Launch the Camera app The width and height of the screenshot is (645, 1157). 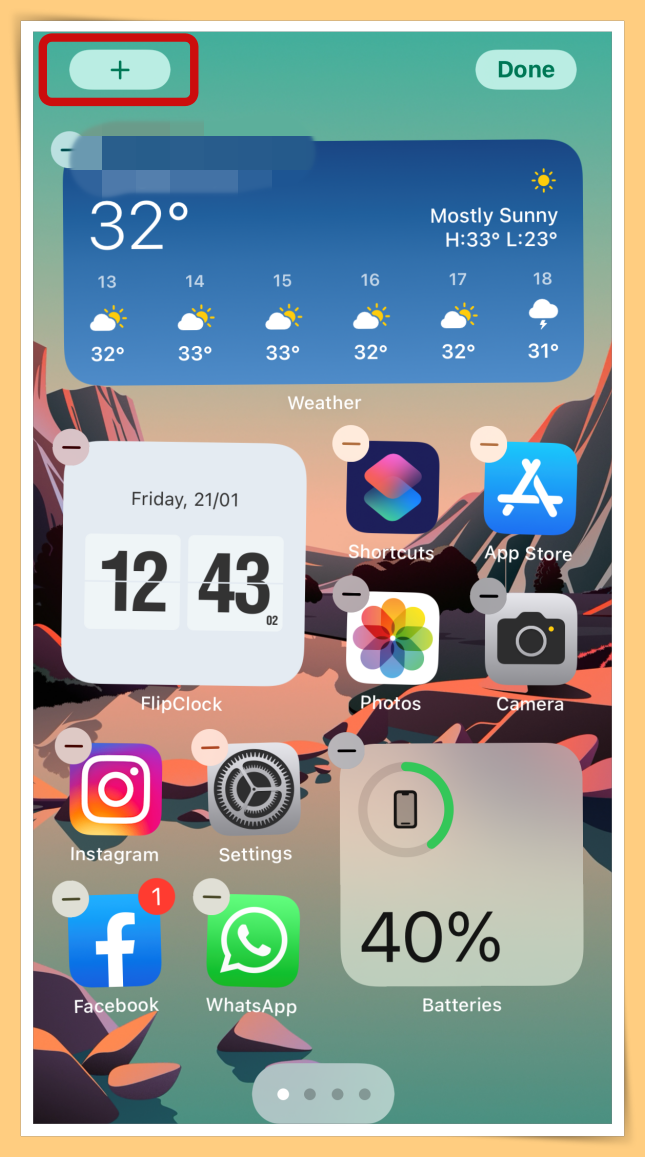click(x=530, y=638)
